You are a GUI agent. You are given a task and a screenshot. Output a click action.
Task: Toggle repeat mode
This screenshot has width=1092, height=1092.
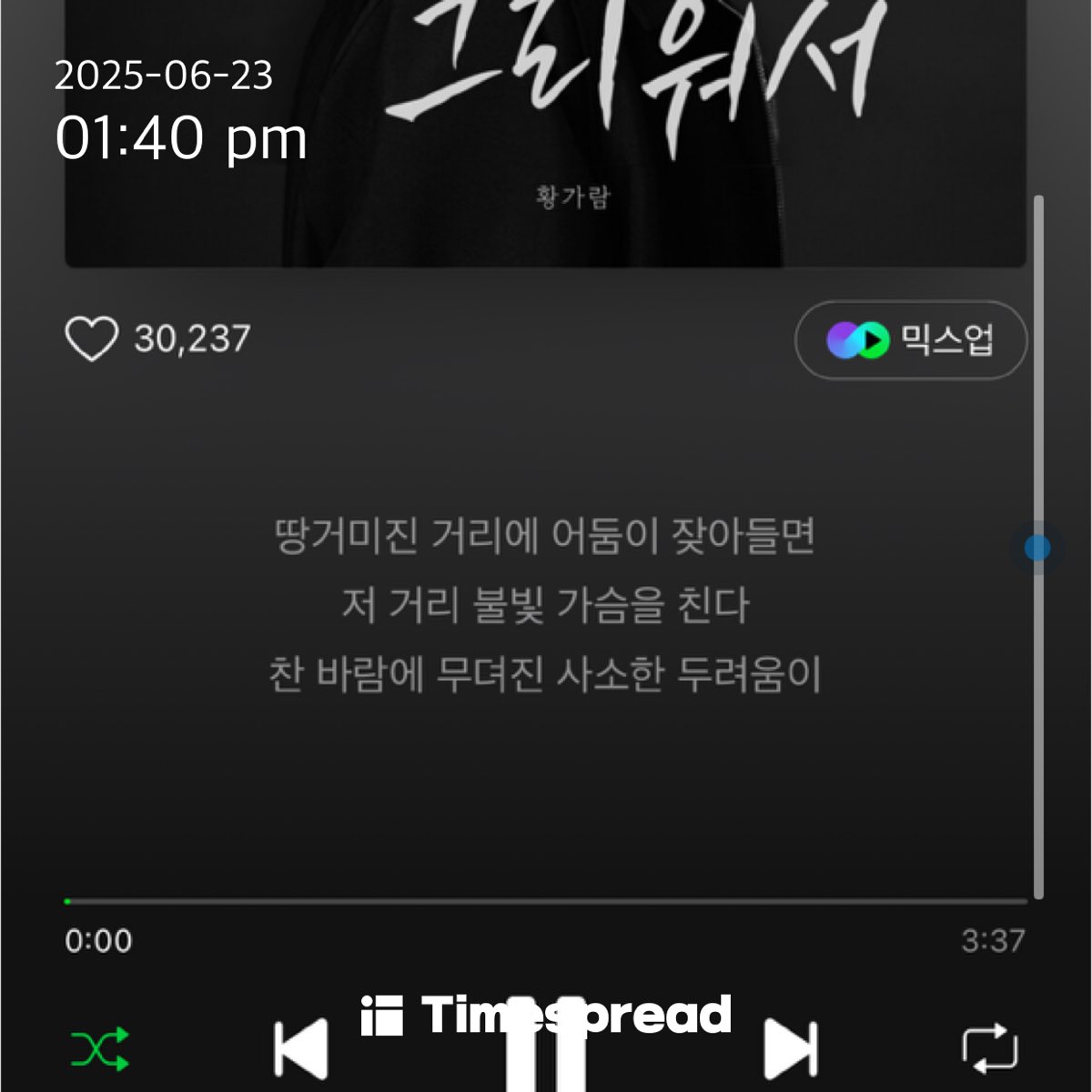click(990, 1049)
